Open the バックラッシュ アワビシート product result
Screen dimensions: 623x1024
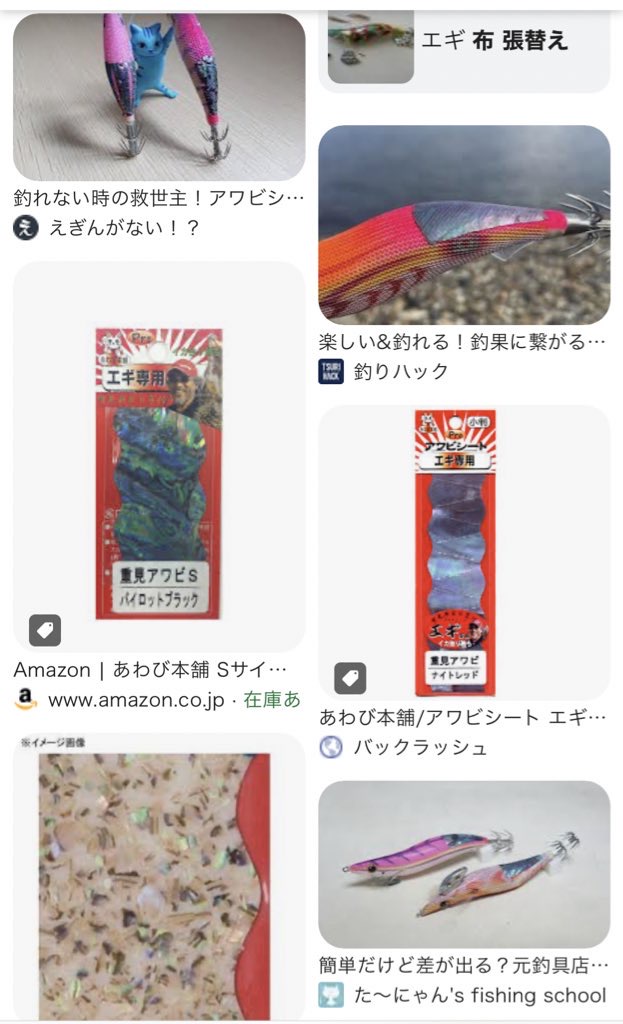point(464,552)
